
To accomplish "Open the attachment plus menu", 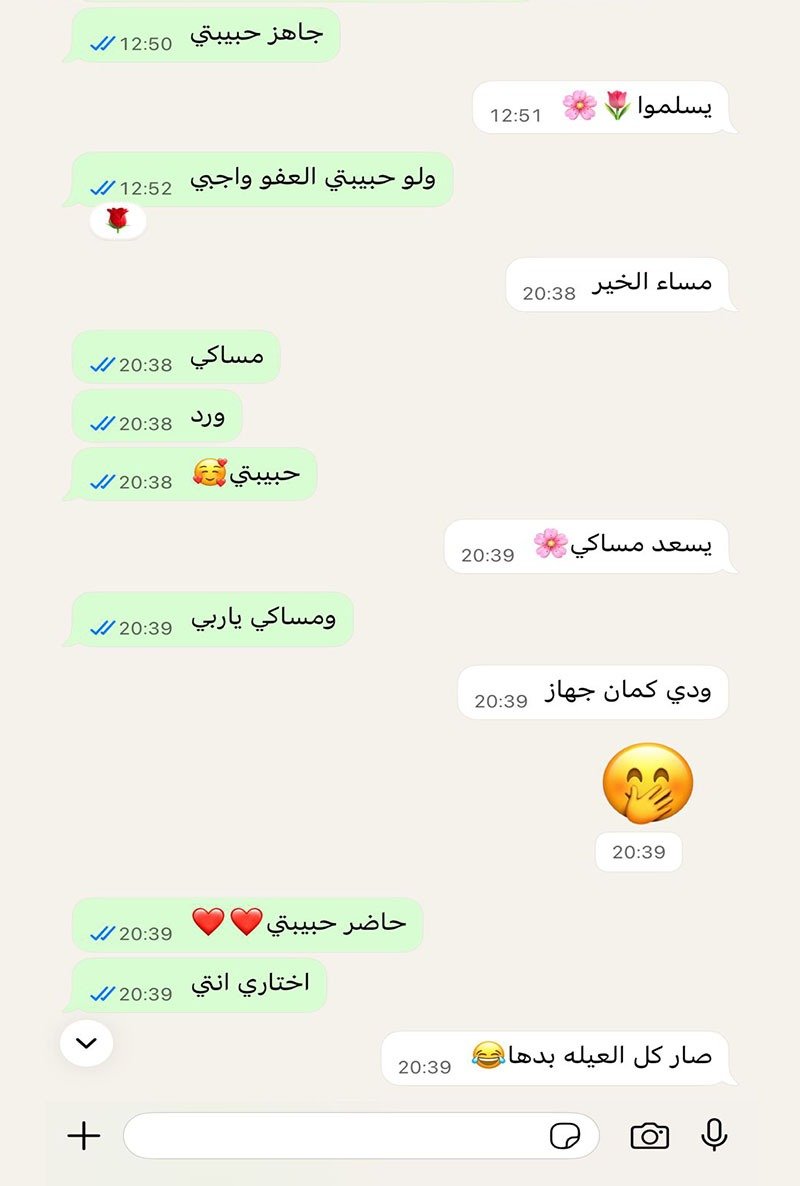I will [x=84, y=1135].
